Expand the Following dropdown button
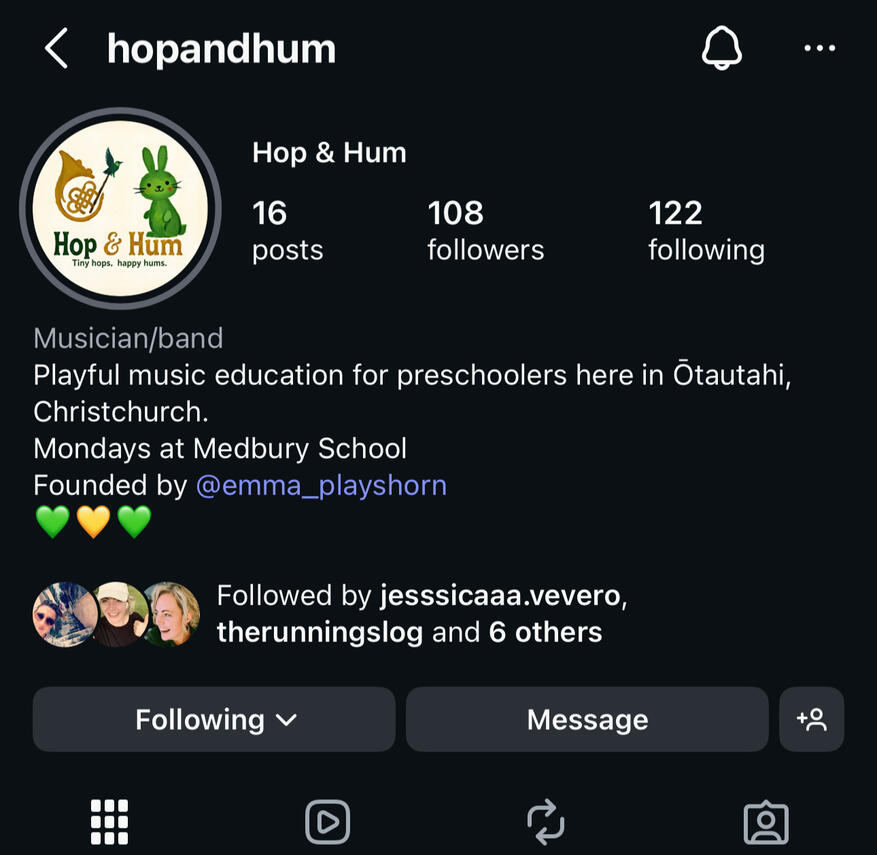Viewport: 877px width, 855px height. coord(214,719)
